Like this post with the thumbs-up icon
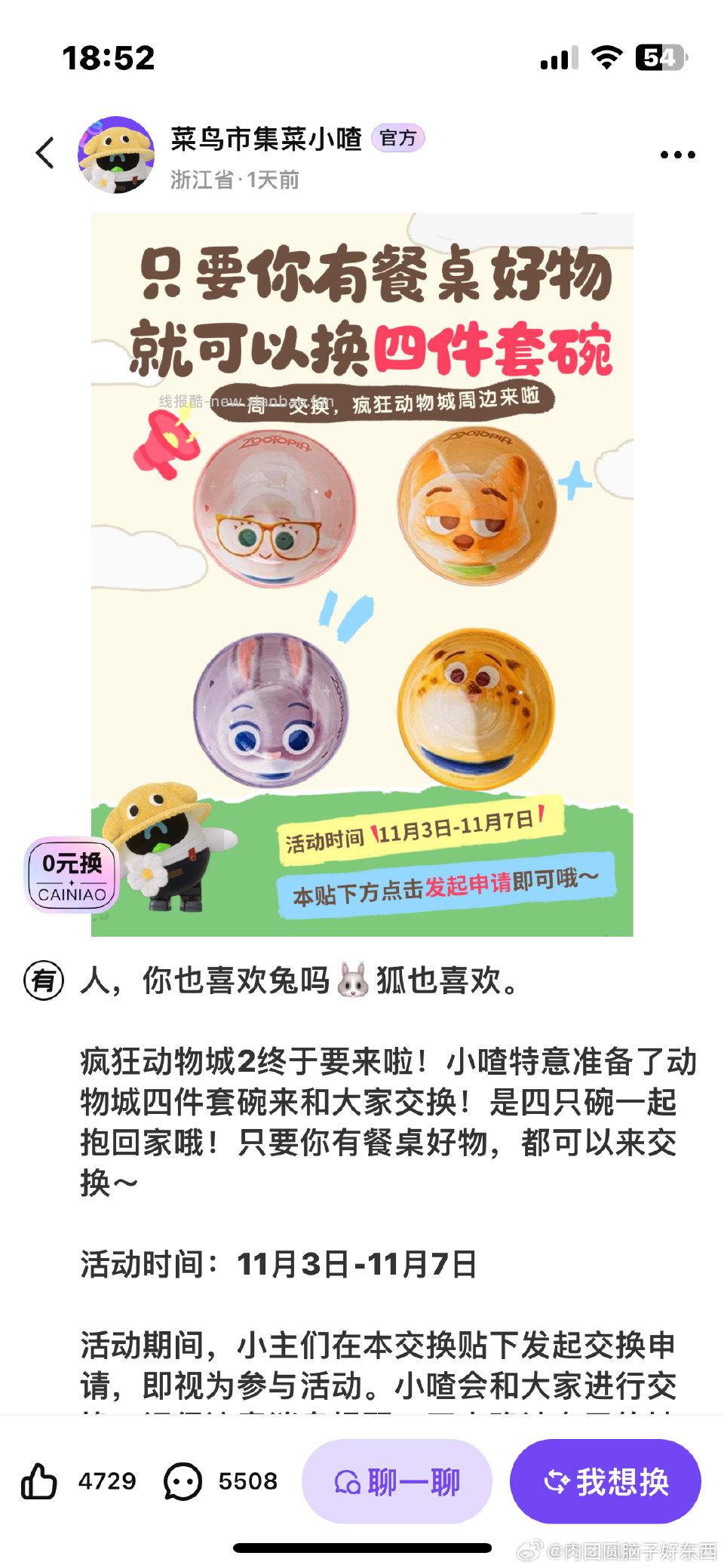The width and height of the screenshot is (724, 1568). 39,1481
